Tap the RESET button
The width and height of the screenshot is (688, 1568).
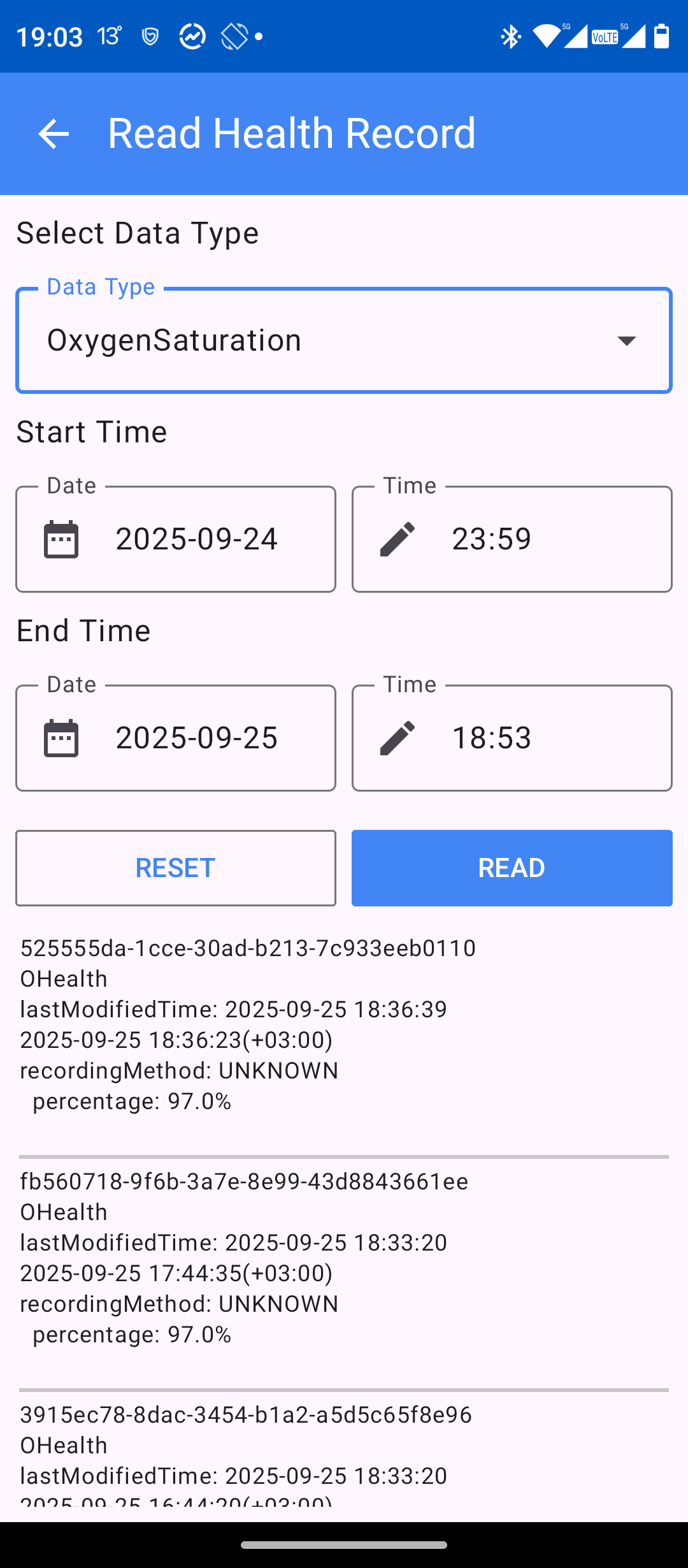coord(176,868)
